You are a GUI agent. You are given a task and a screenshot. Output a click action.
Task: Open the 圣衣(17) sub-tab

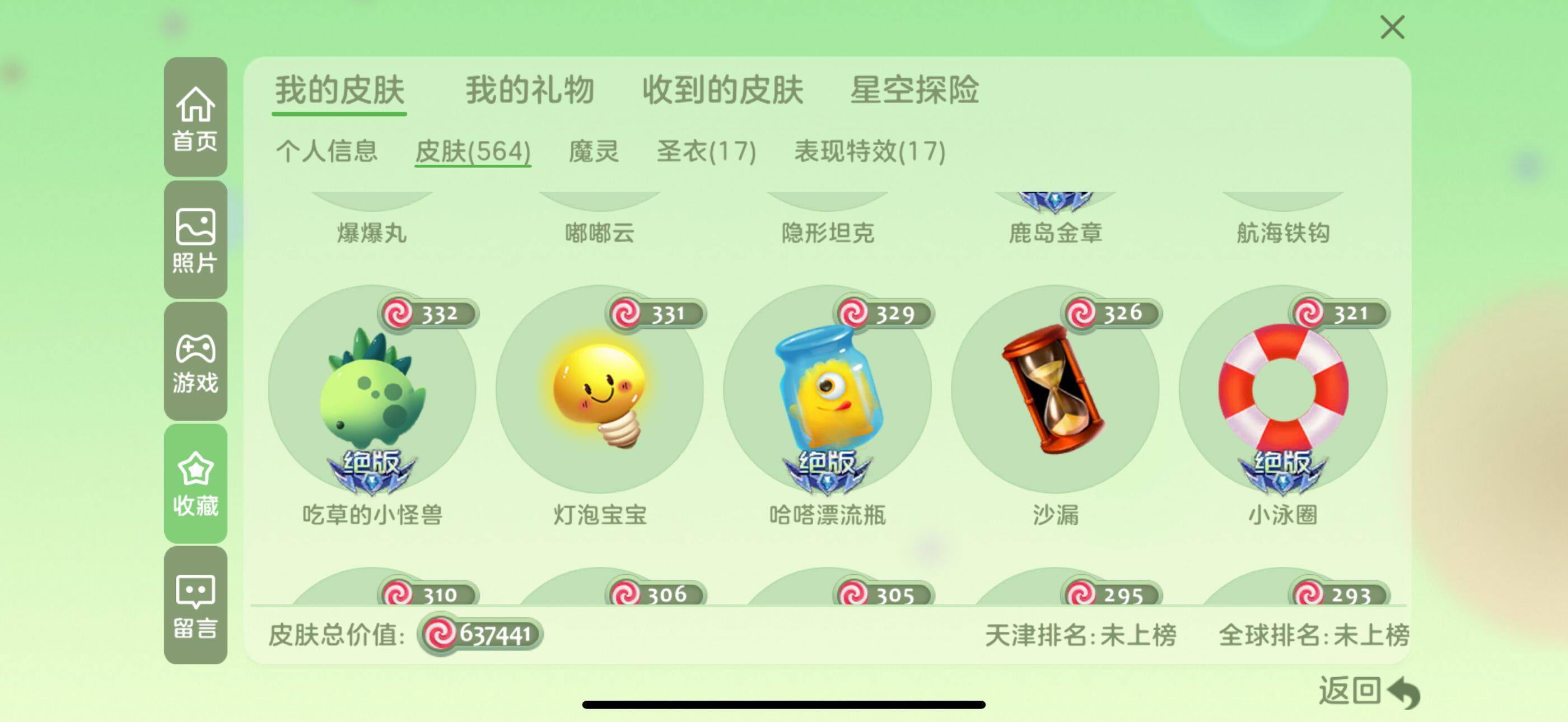point(706,150)
